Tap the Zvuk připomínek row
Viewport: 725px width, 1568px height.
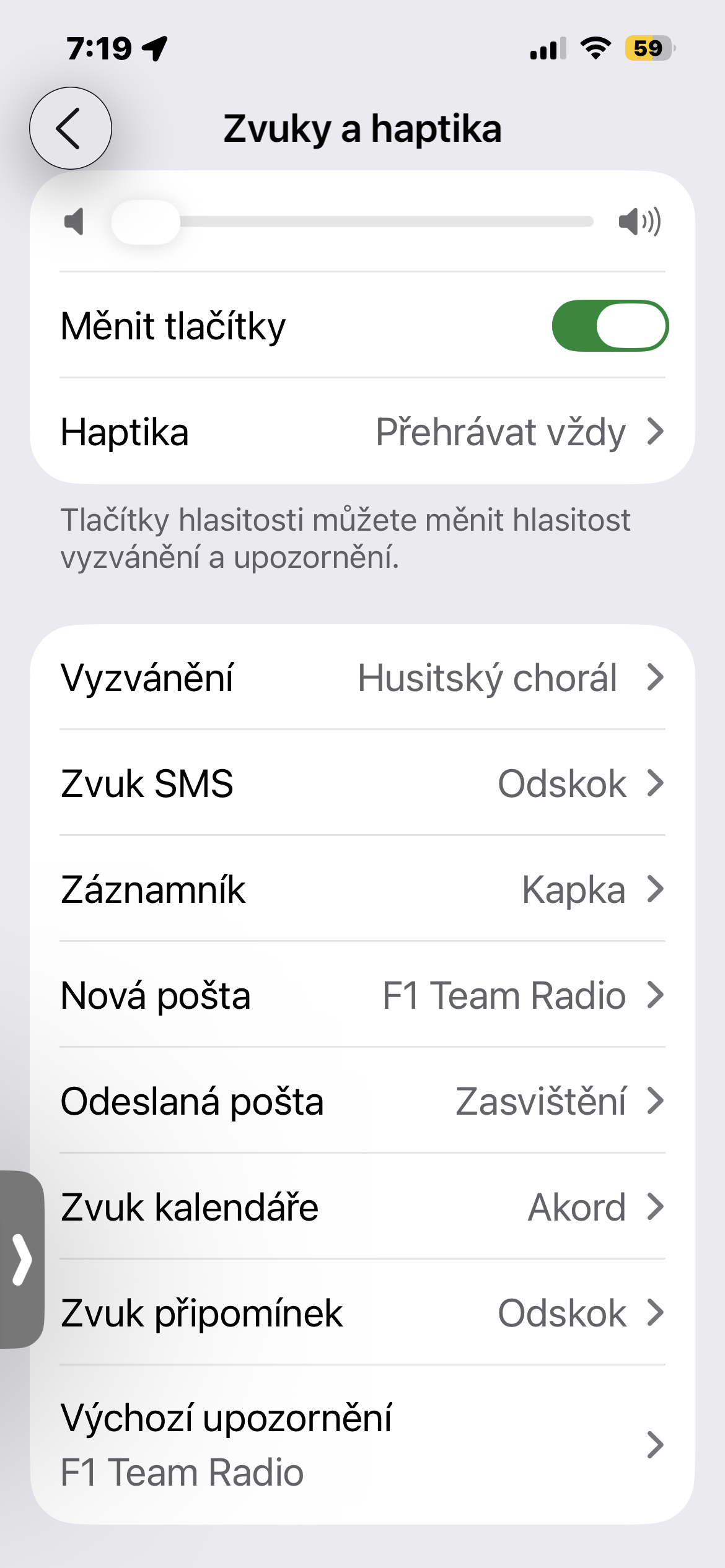(x=362, y=1313)
